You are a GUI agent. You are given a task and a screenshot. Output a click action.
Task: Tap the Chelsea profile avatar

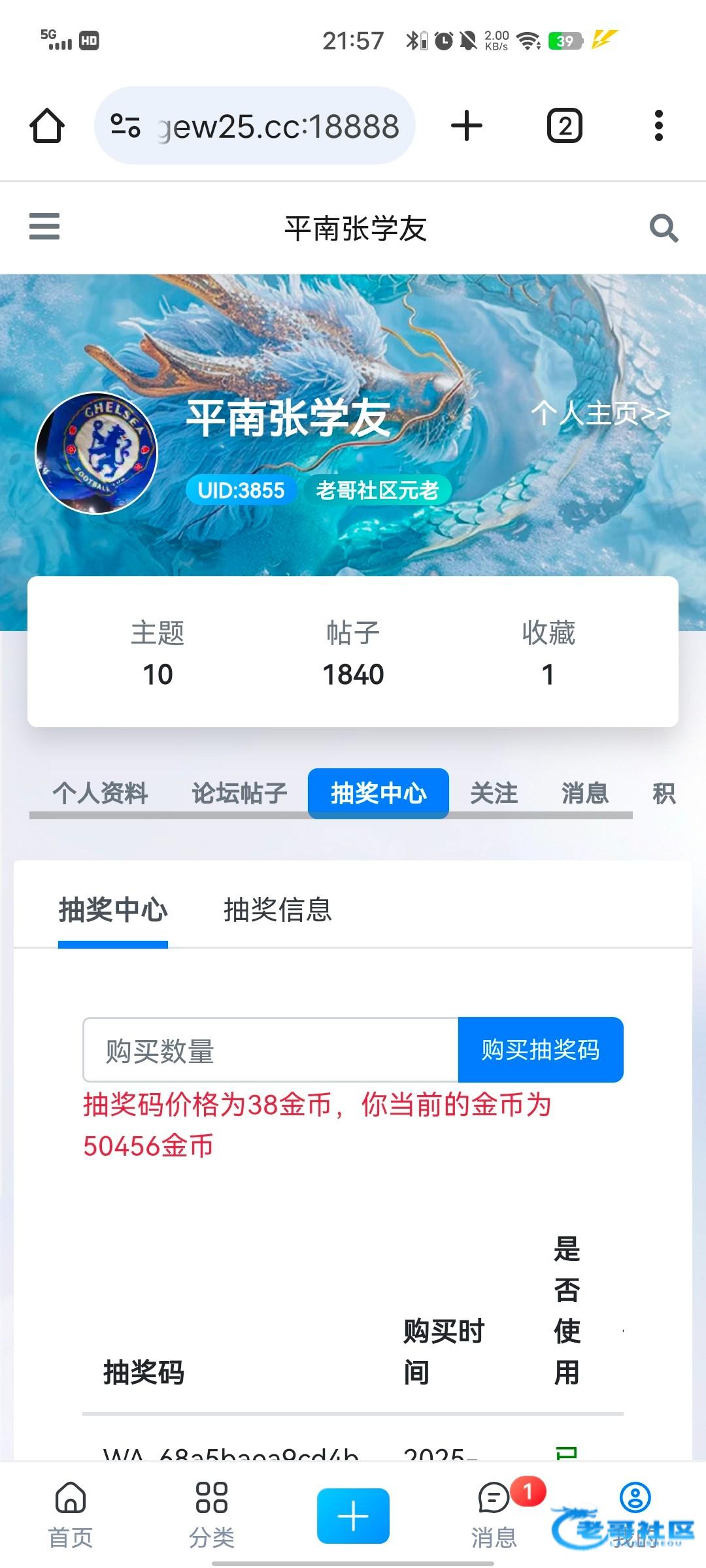click(97, 453)
